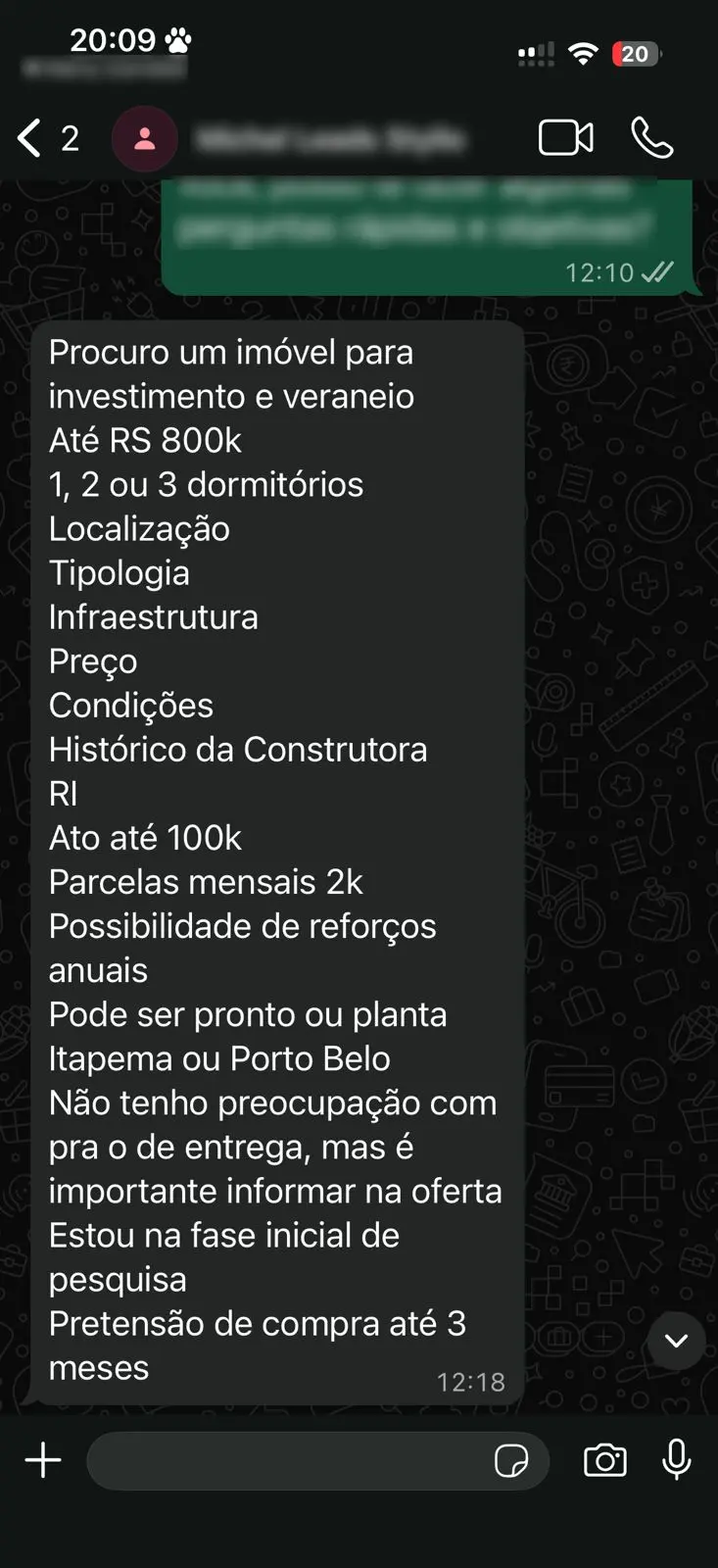Screen dimensions: 718x1568
Task: Open the camera to send a photo
Action: [604, 1460]
